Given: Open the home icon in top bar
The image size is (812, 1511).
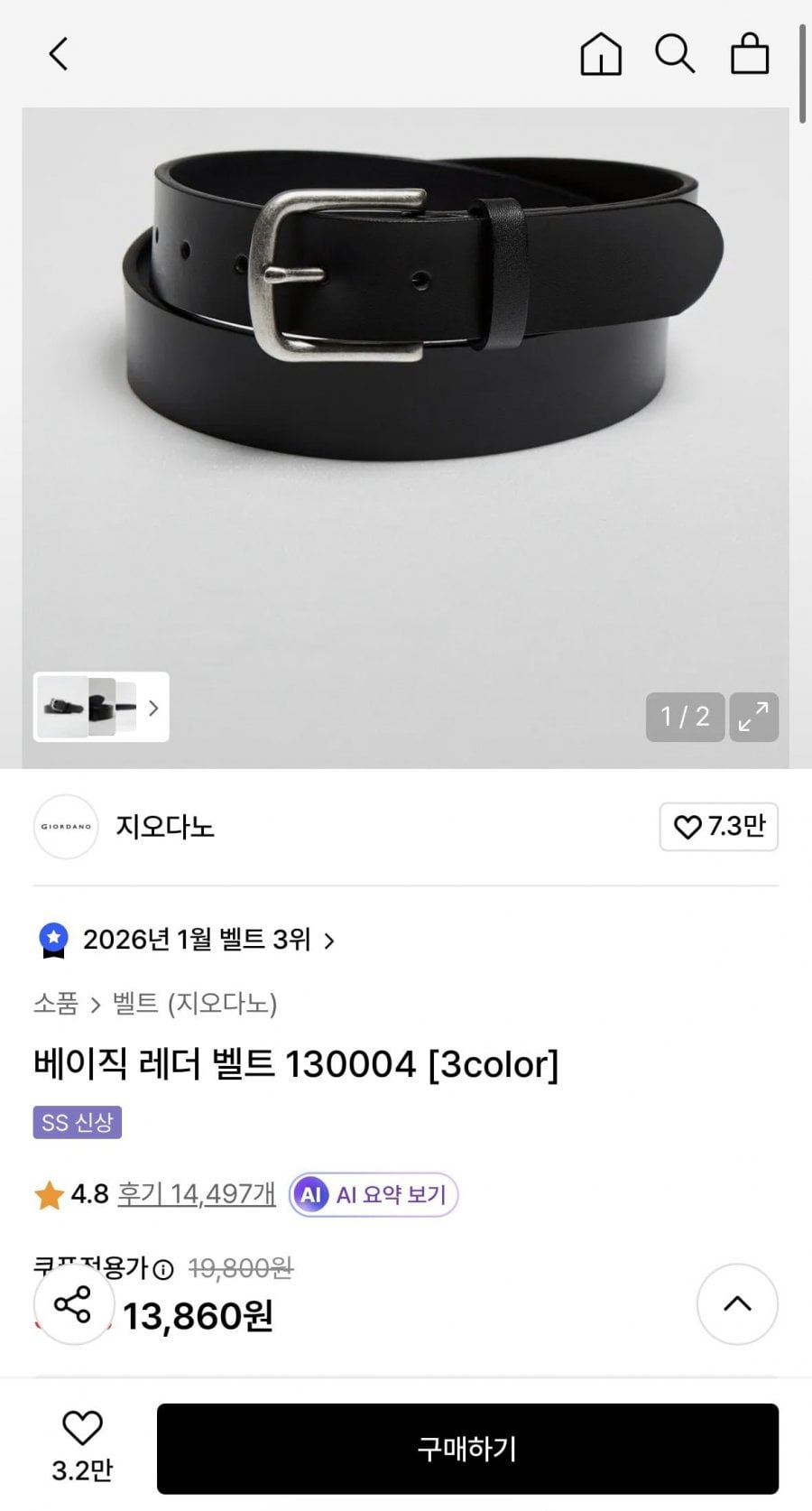Looking at the screenshot, I should click(x=601, y=54).
